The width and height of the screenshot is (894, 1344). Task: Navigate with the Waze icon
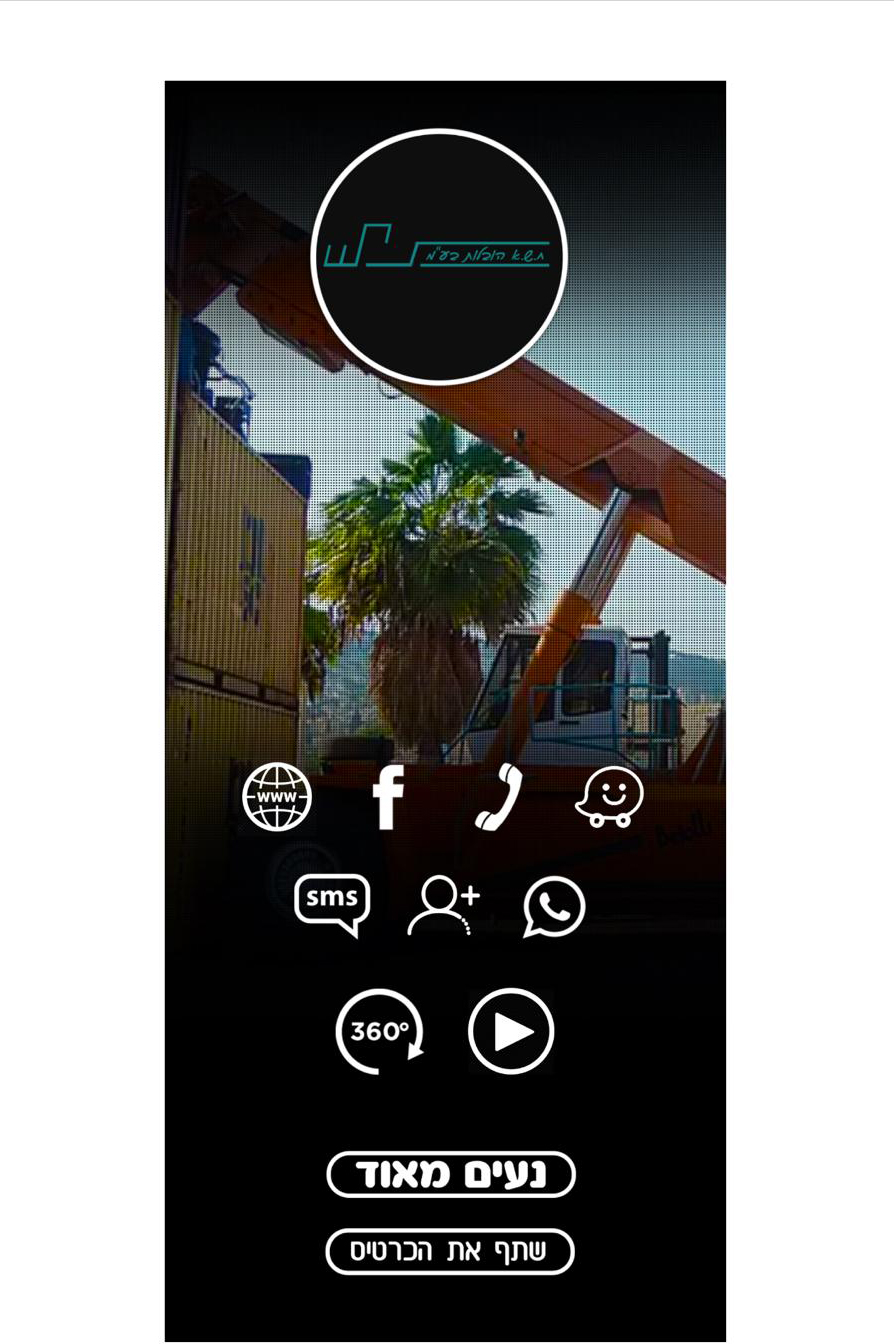(x=609, y=797)
